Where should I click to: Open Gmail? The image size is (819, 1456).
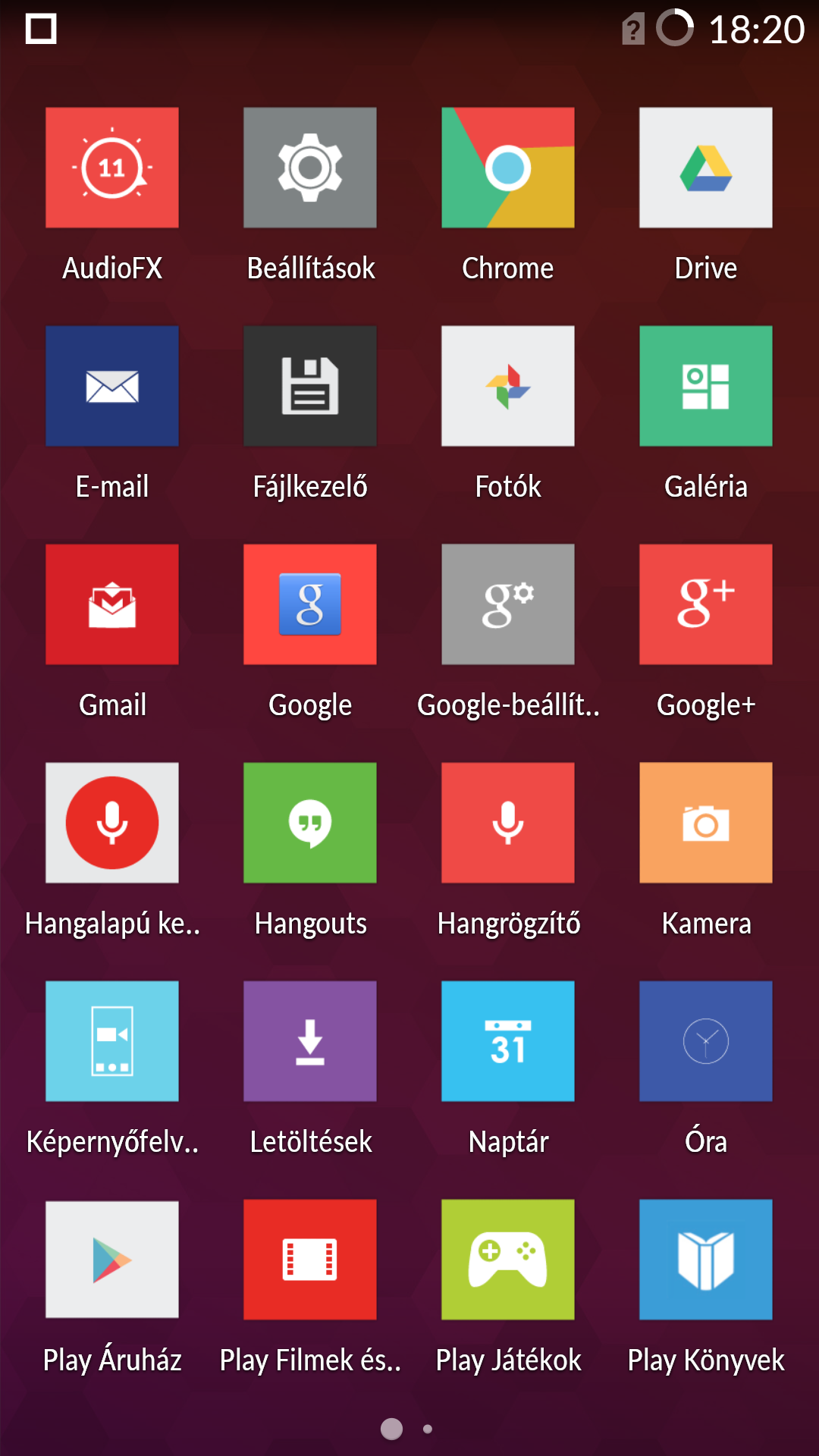click(112, 604)
